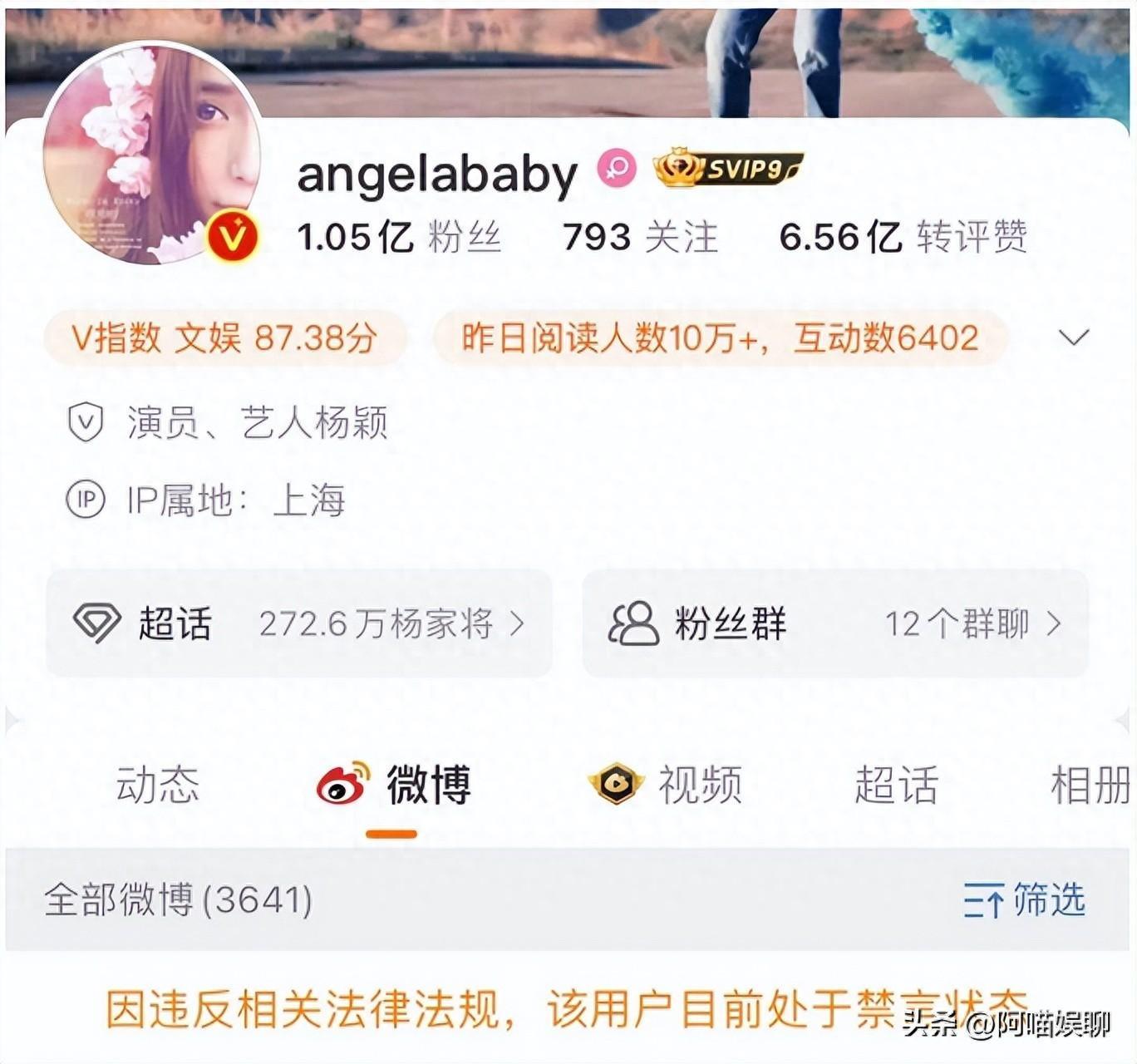This screenshot has width=1137, height=1064.
Task: Open the SVIP9 membership badge
Action: click(728, 169)
